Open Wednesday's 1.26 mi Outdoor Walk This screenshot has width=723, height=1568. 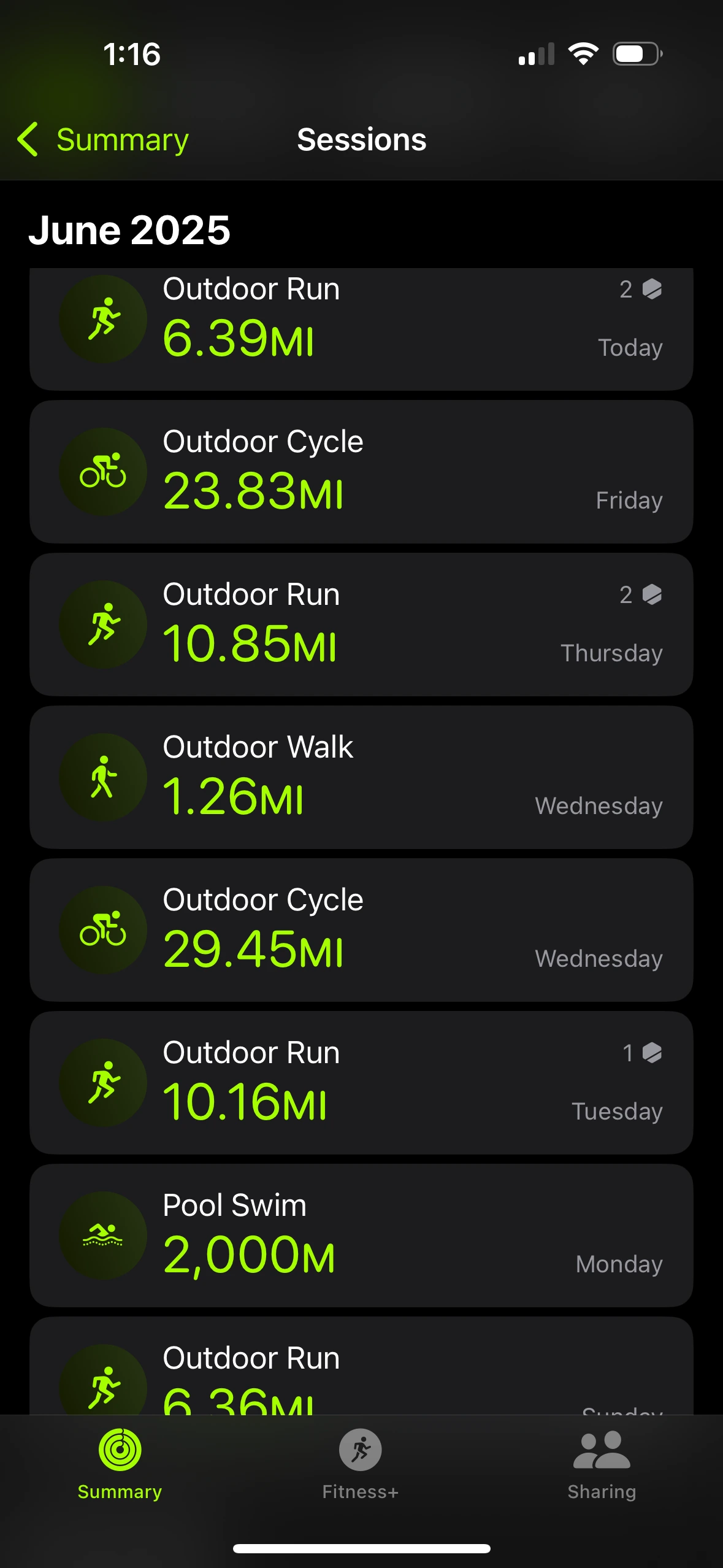(x=361, y=777)
